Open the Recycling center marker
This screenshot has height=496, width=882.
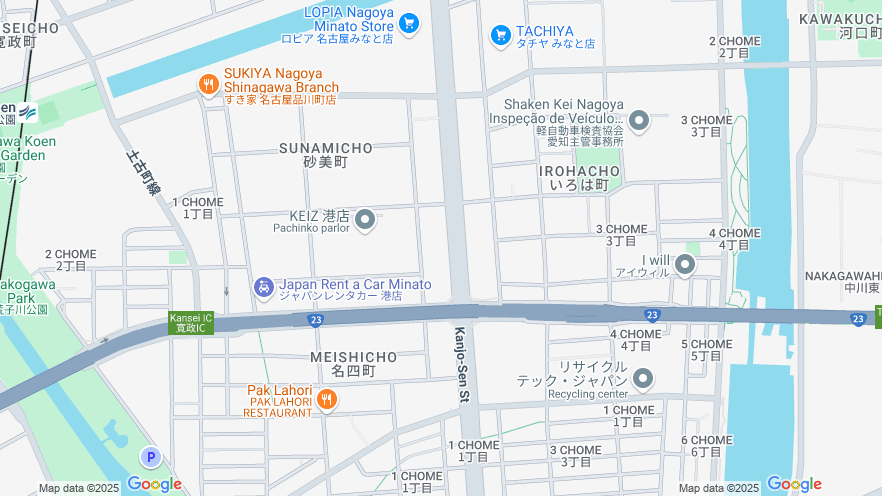643,379
